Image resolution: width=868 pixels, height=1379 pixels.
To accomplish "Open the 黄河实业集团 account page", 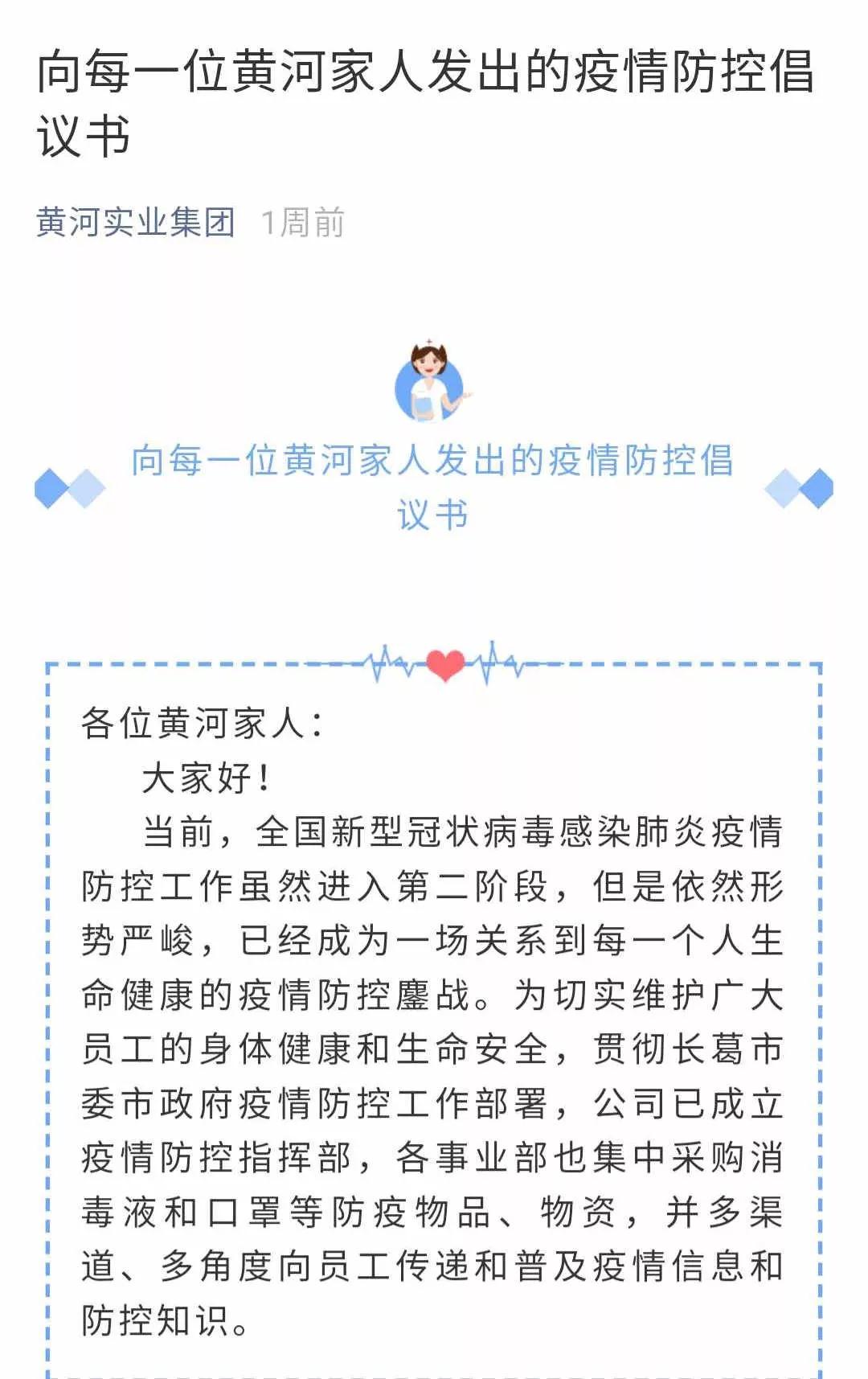I will (x=135, y=223).
